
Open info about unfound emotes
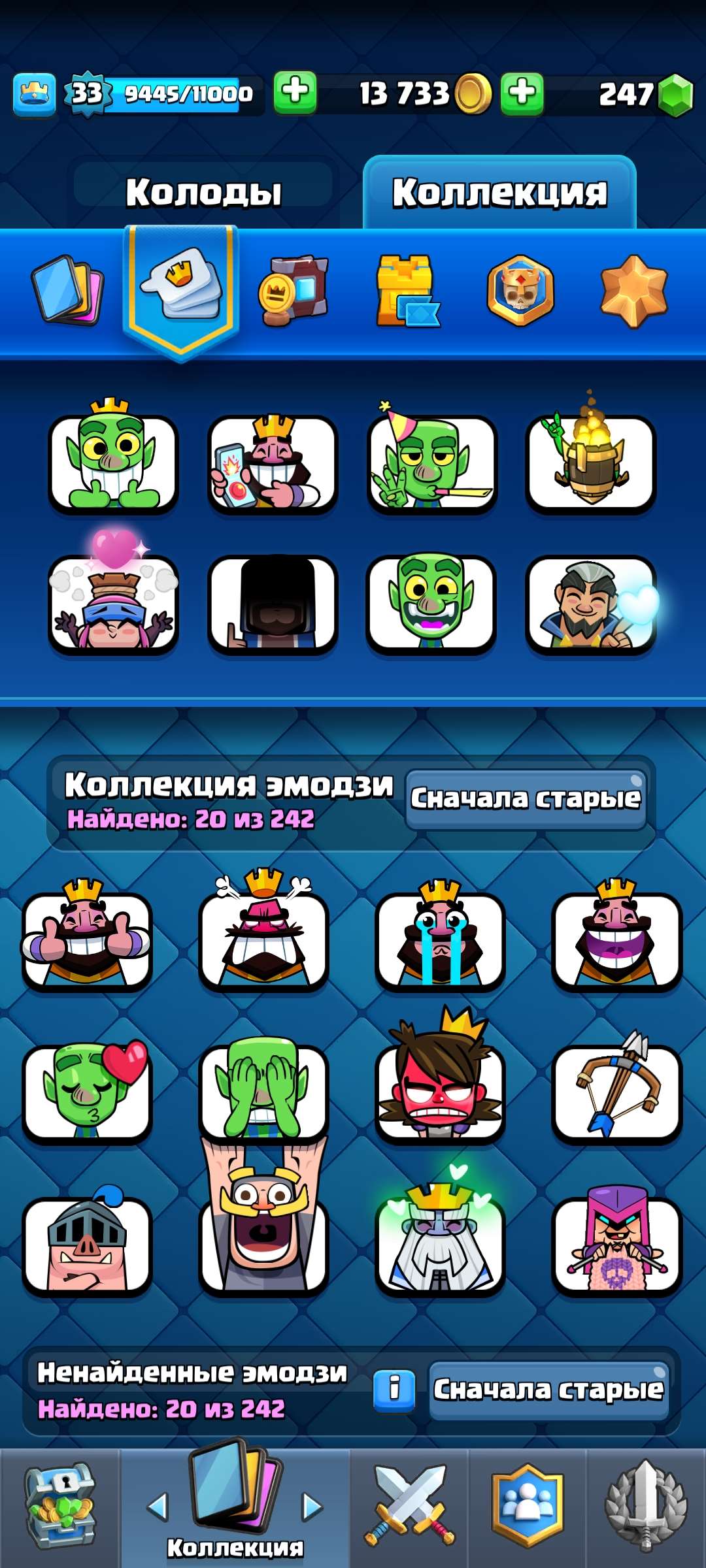click(x=394, y=1390)
